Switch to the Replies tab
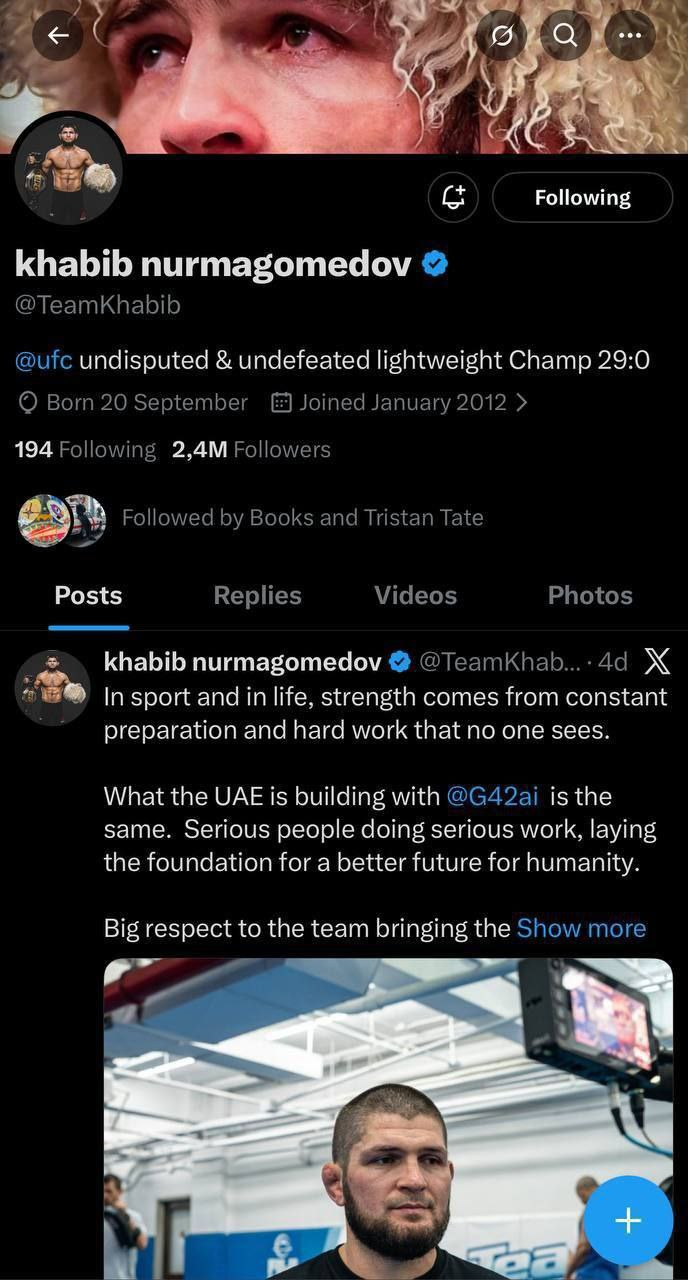This screenshot has width=688, height=1280. point(257,595)
